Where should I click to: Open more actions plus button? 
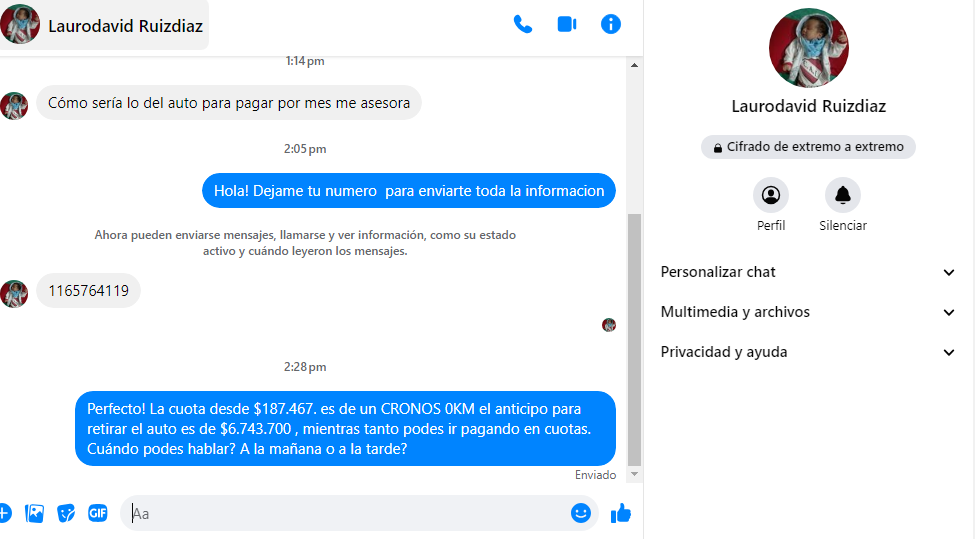point(4,513)
